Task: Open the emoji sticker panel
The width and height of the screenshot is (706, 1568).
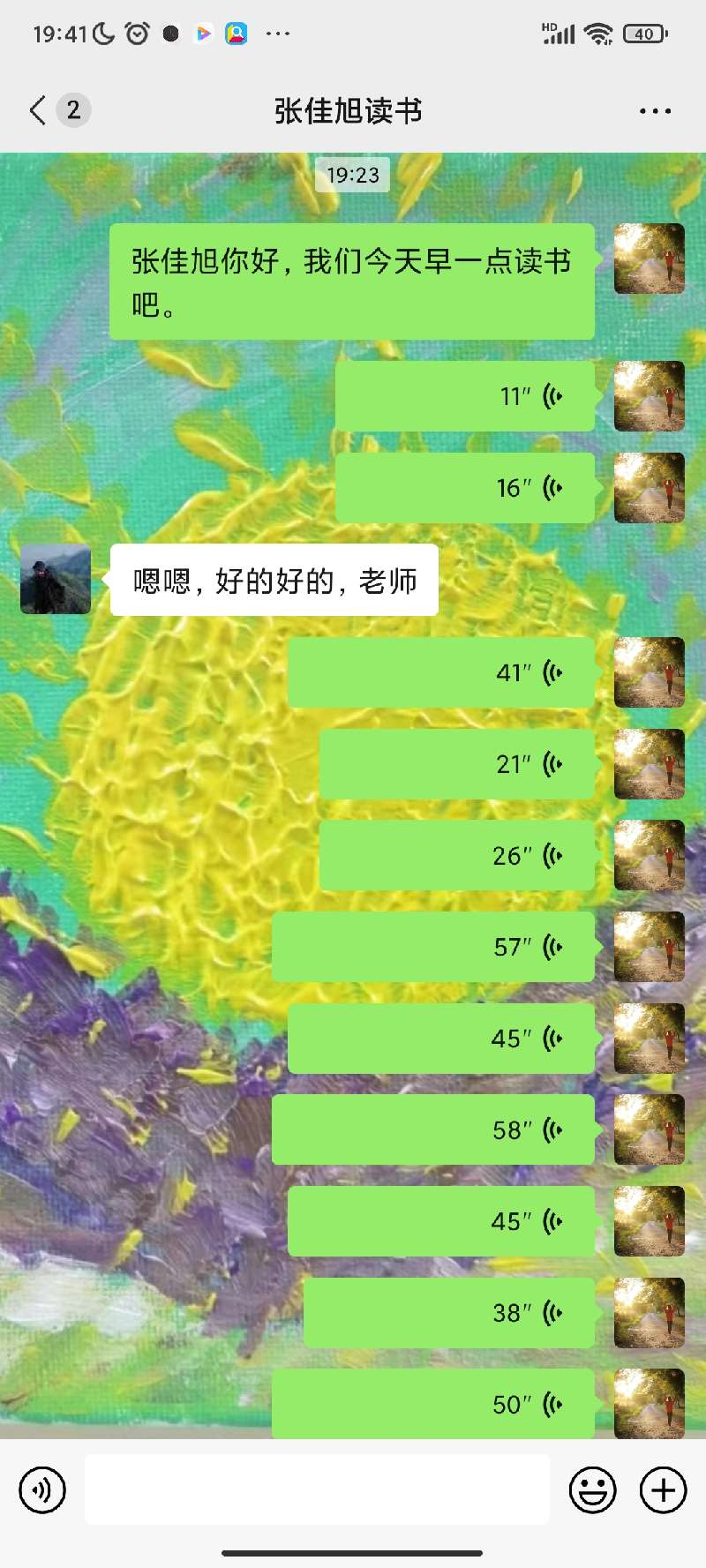Action: point(592,1490)
